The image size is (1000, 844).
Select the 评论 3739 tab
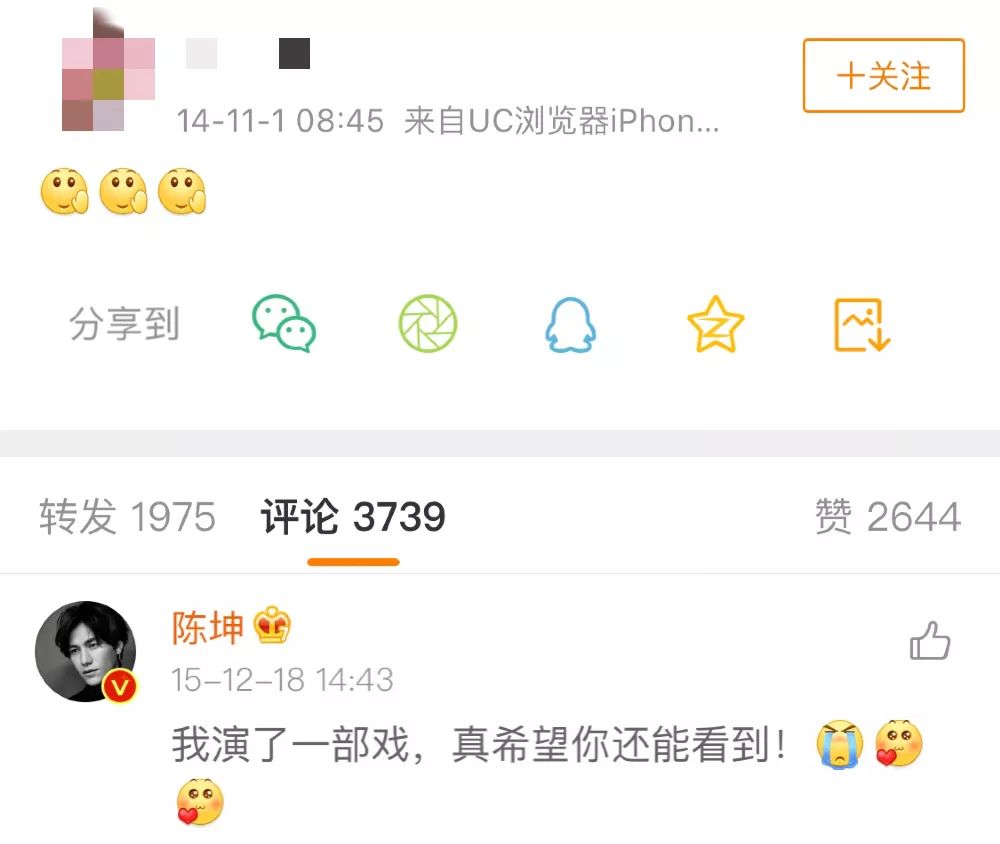click(x=353, y=517)
